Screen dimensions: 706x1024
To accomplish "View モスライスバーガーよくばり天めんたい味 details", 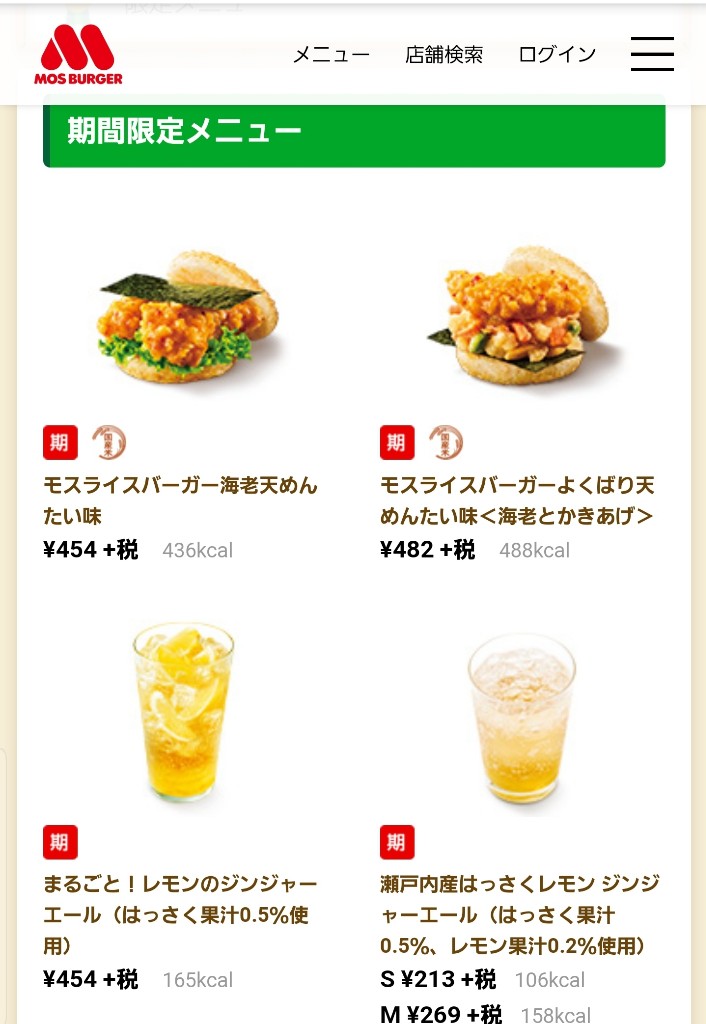I will 517,500.
